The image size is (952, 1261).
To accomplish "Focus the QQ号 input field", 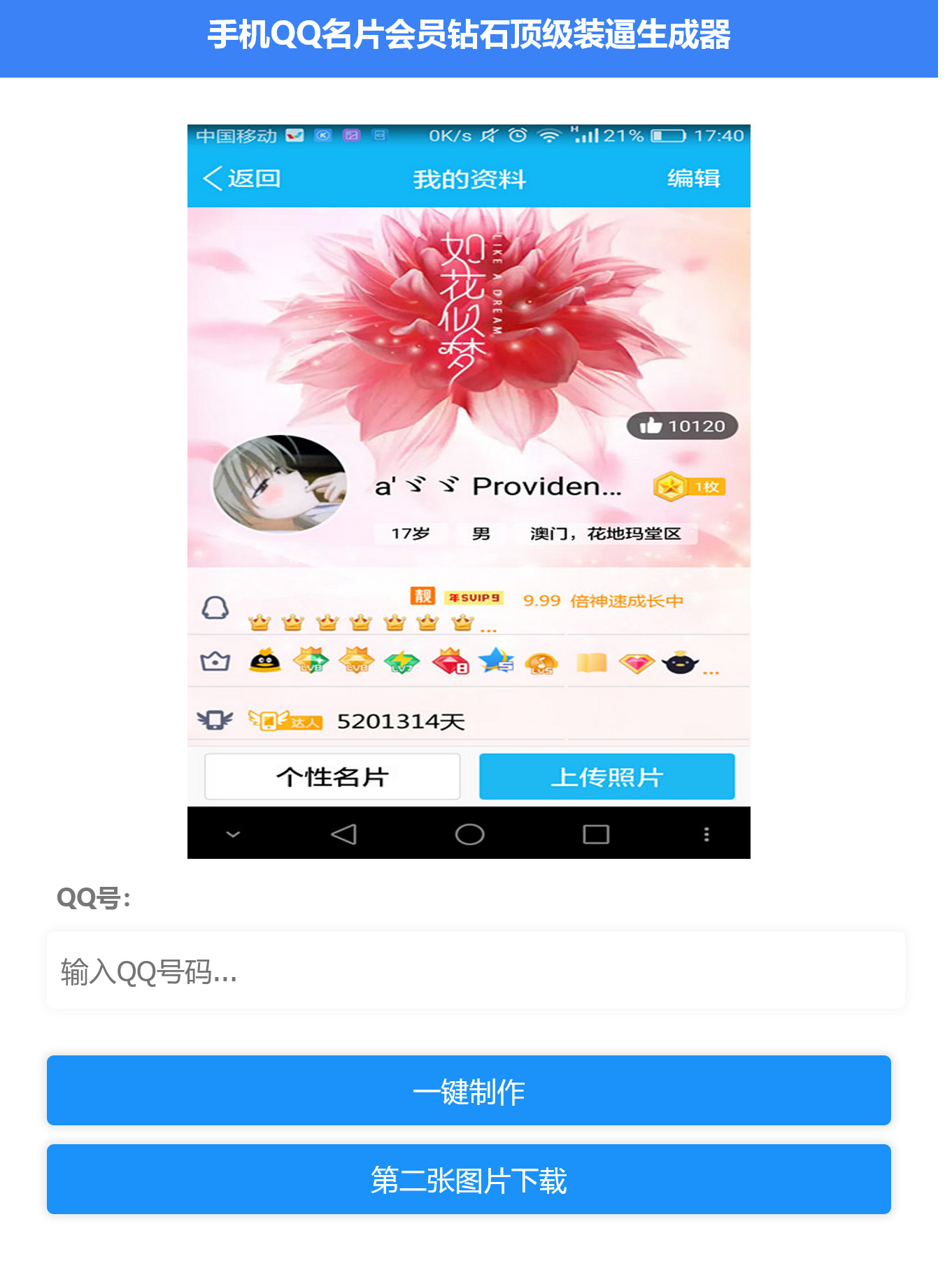I will (x=476, y=971).
